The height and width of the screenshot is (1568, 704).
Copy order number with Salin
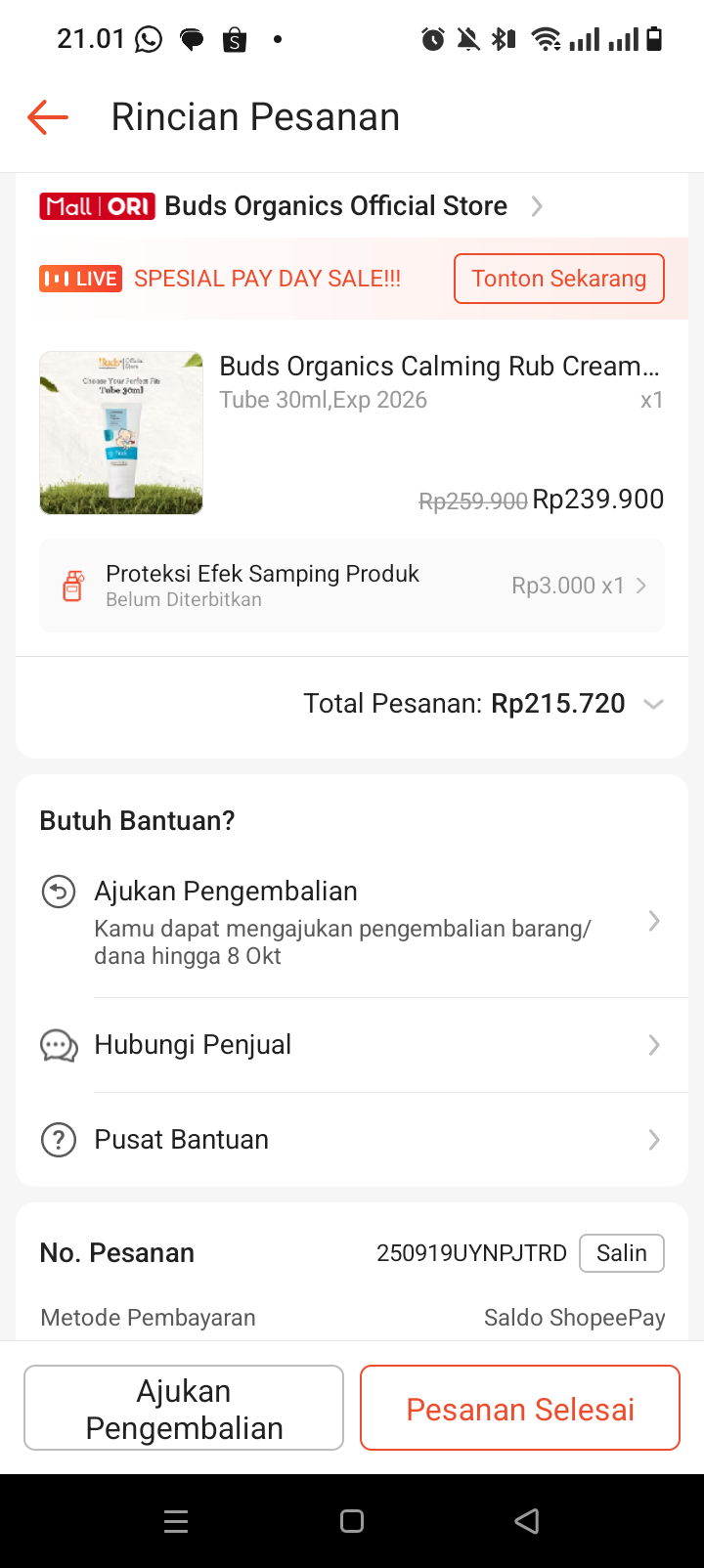[621, 1253]
